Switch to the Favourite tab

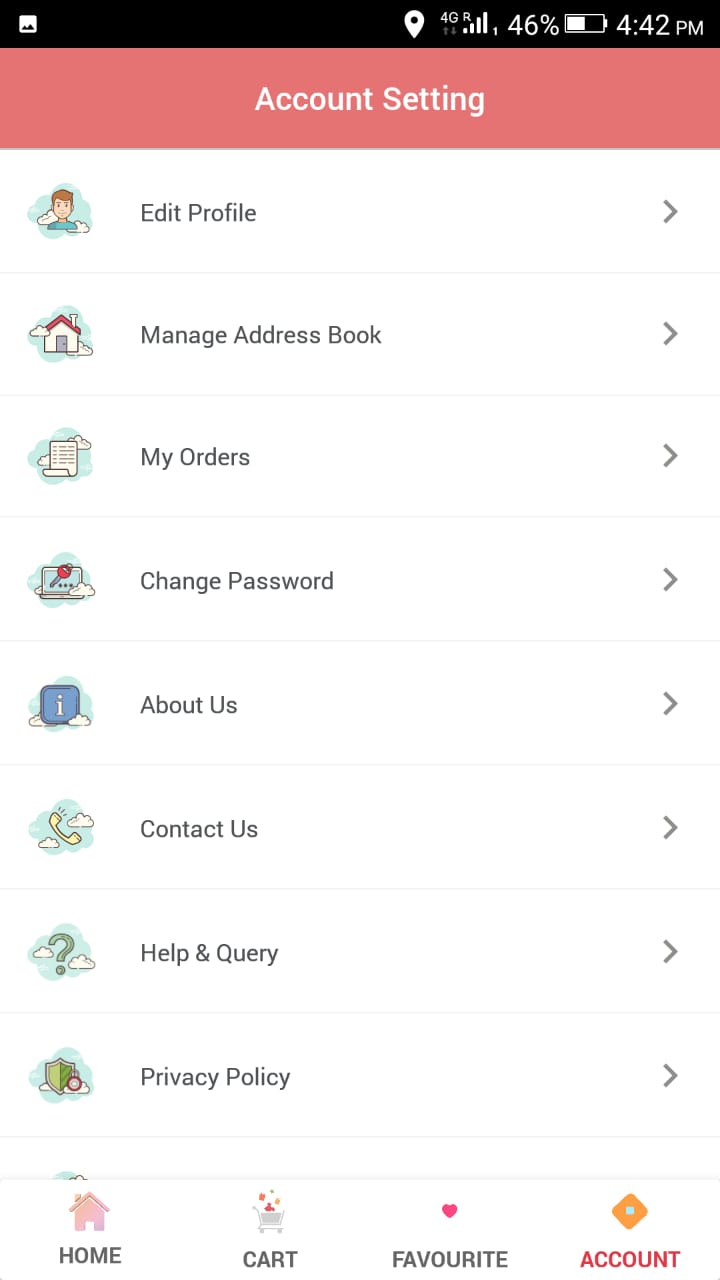[450, 1230]
